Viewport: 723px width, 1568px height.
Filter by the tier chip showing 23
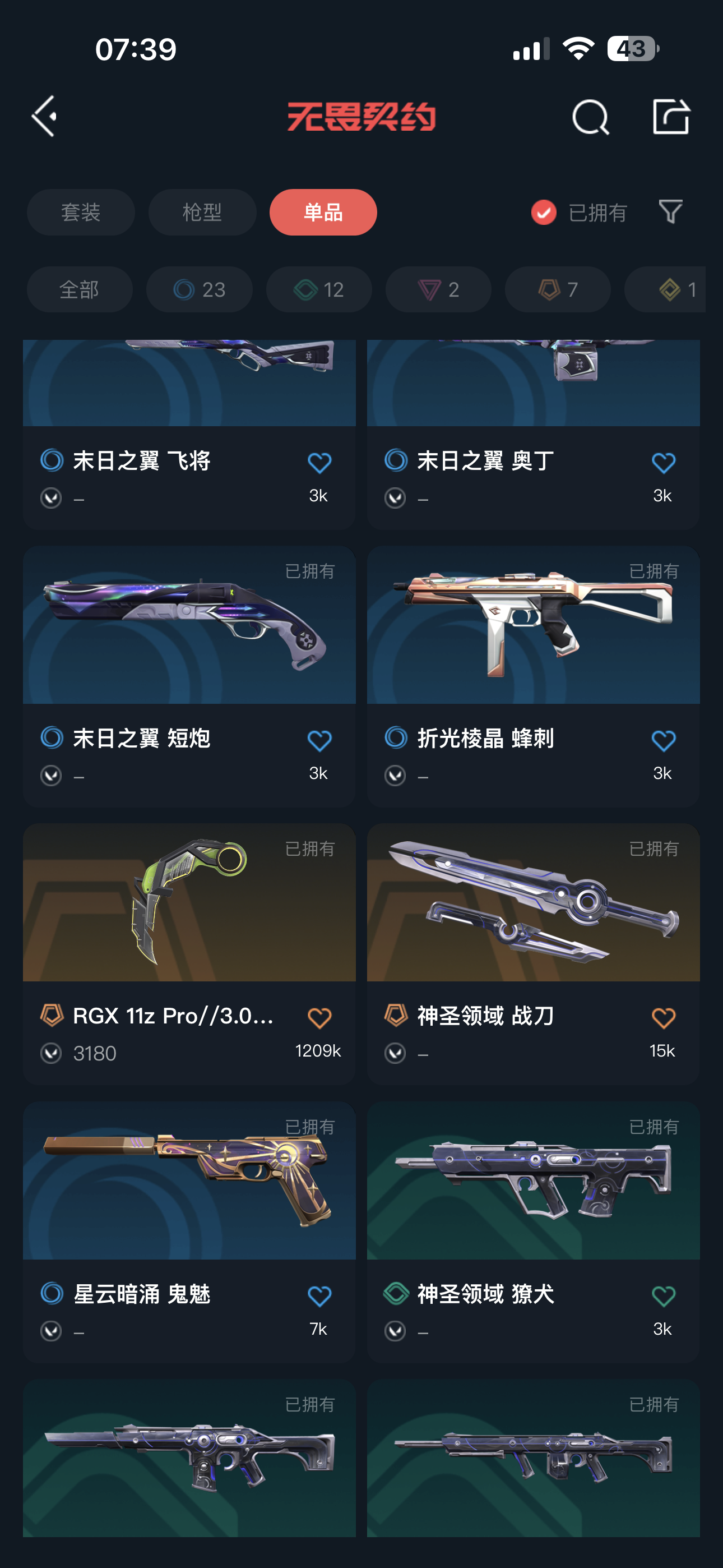pos(199,289)
